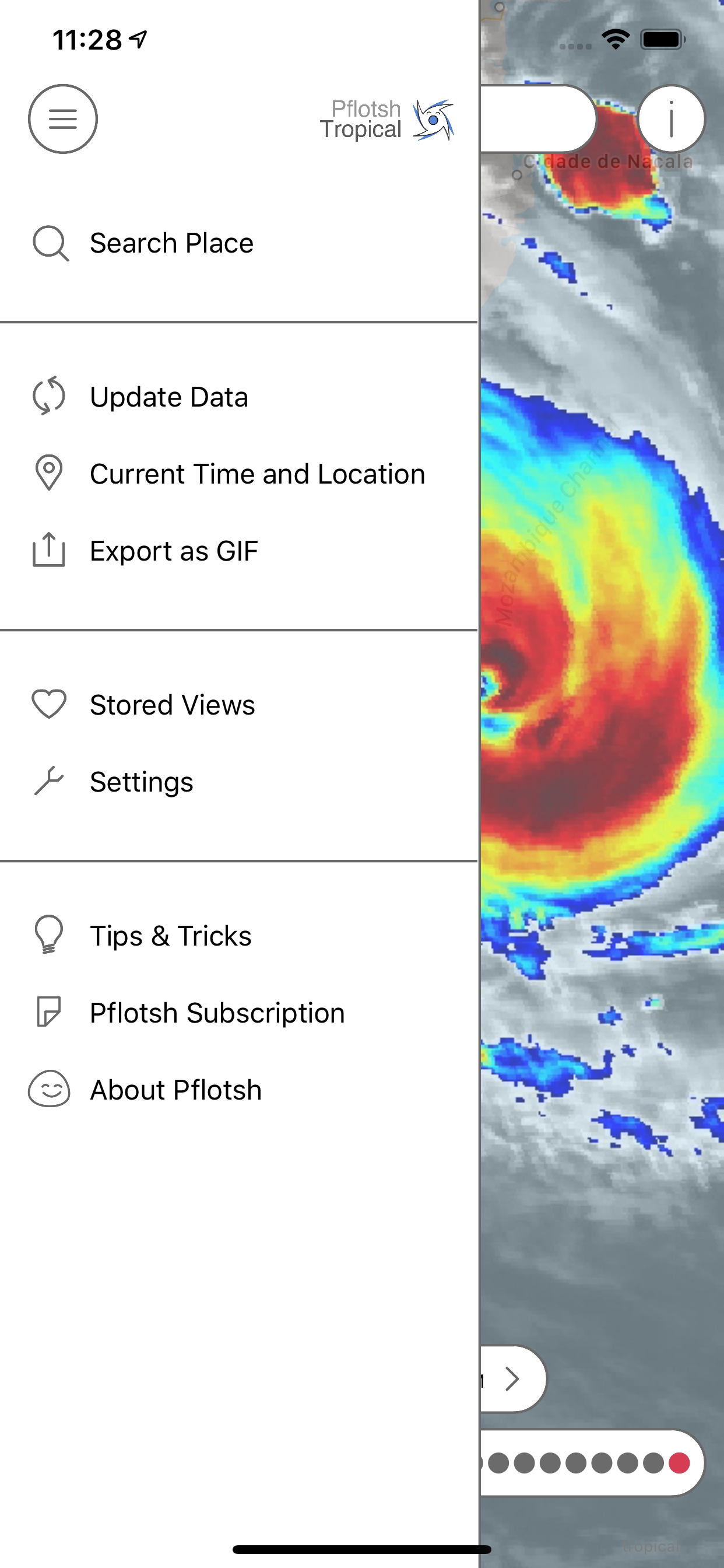
Task: Close the hamburger menu drawer
Action: [x=63, y=118]
